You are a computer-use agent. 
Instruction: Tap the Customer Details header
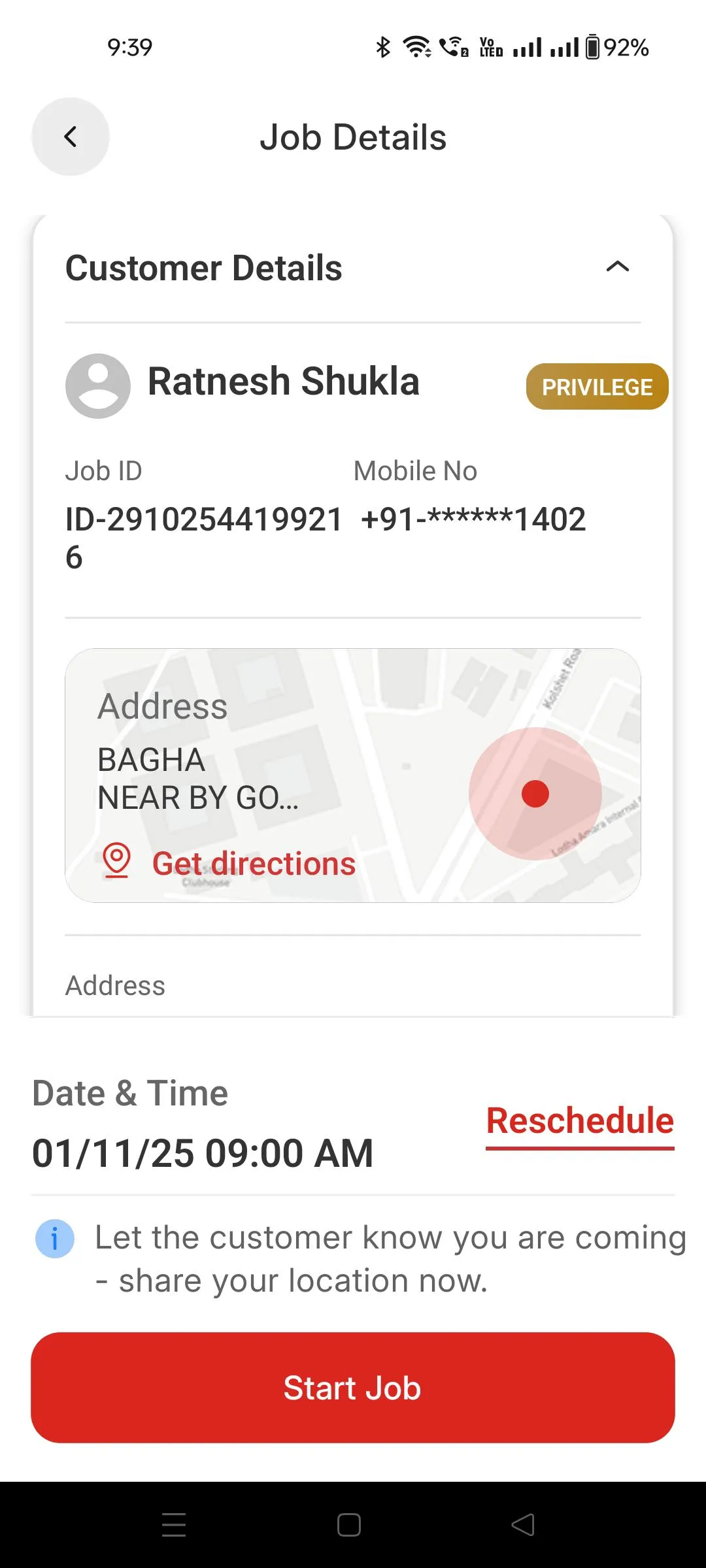[x=203, y=267]
